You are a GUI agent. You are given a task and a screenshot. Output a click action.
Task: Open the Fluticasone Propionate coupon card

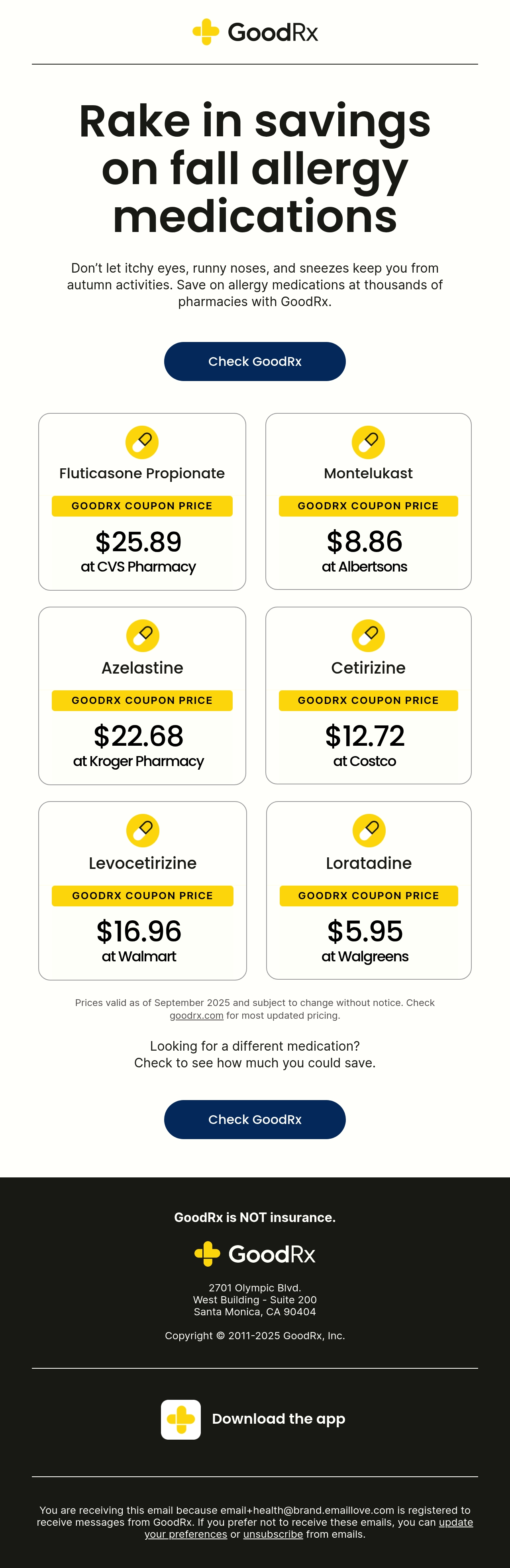pyautogui.click(x=142, y=501)
